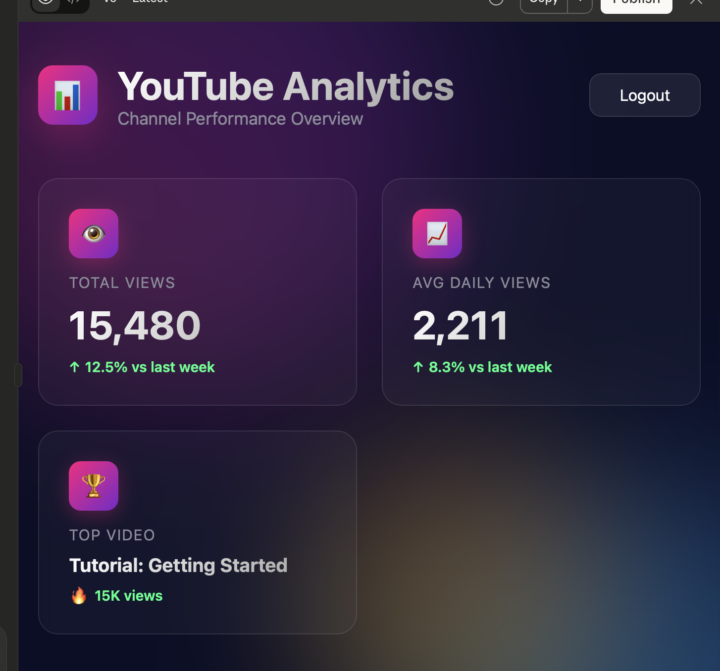Viewport: 720px width, 671px height.
Task: Tap the Publish button
Action: 636,3
